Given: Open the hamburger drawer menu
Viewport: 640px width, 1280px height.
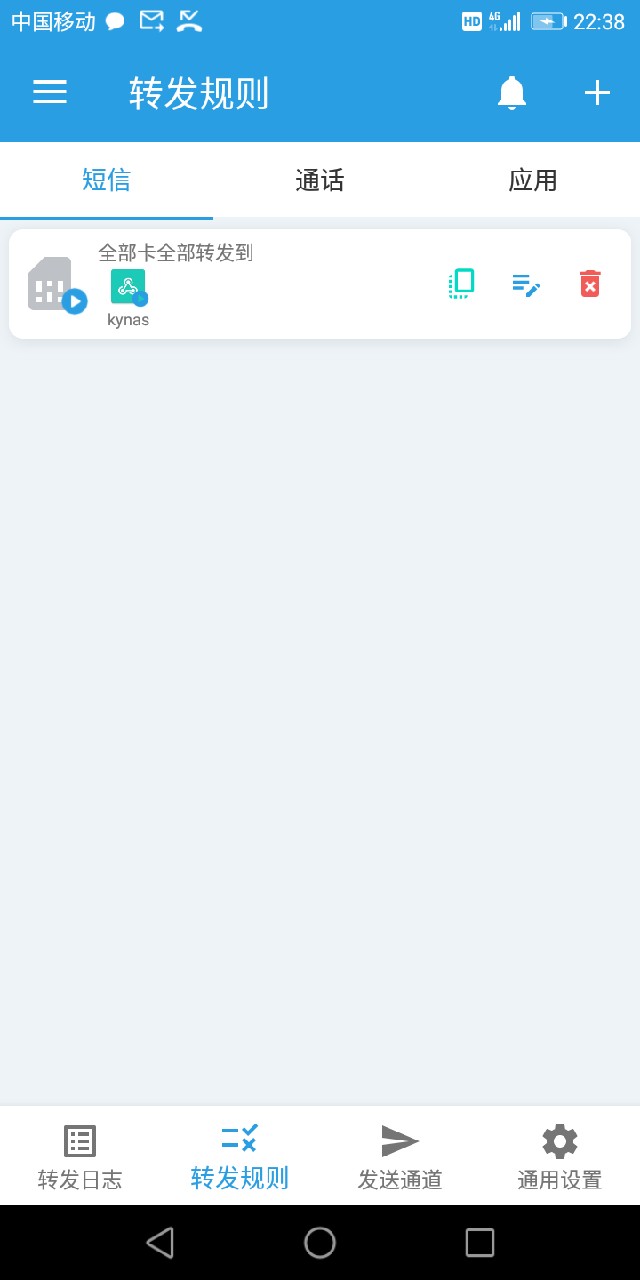Looking at the screenshot, I should pyautogui.click(x=50, y=93).
